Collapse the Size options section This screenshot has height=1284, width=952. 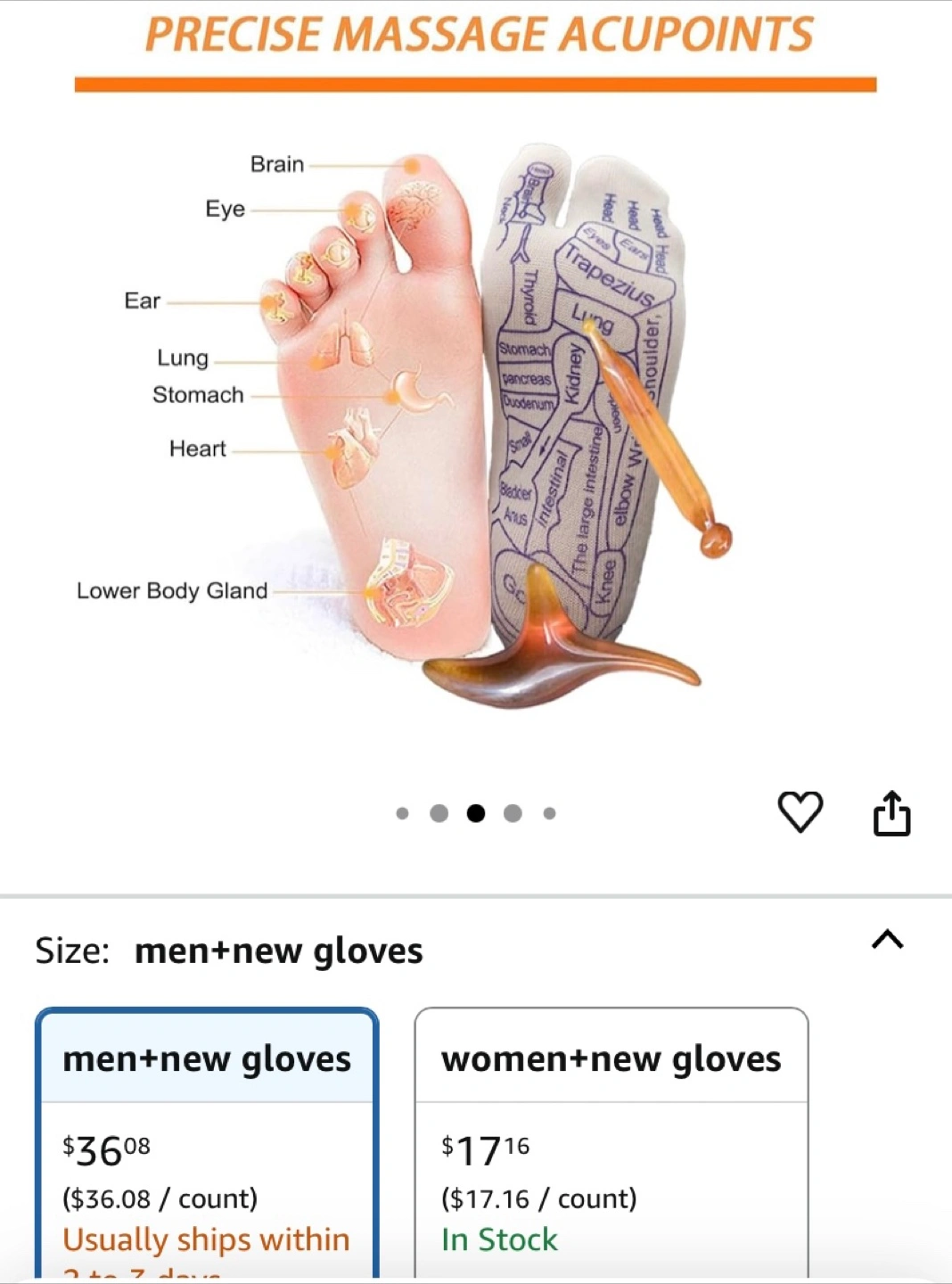coord(887,940)
